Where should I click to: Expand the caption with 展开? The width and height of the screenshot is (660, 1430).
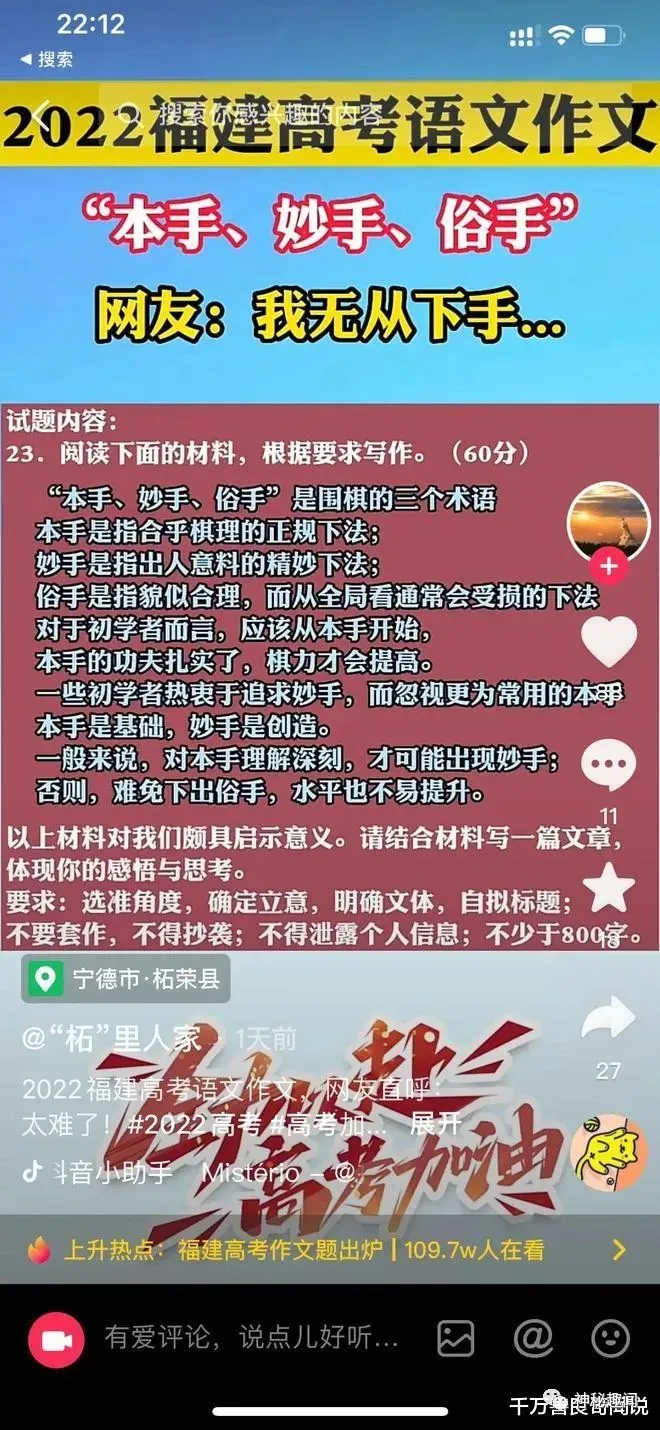coord(436,1123)
